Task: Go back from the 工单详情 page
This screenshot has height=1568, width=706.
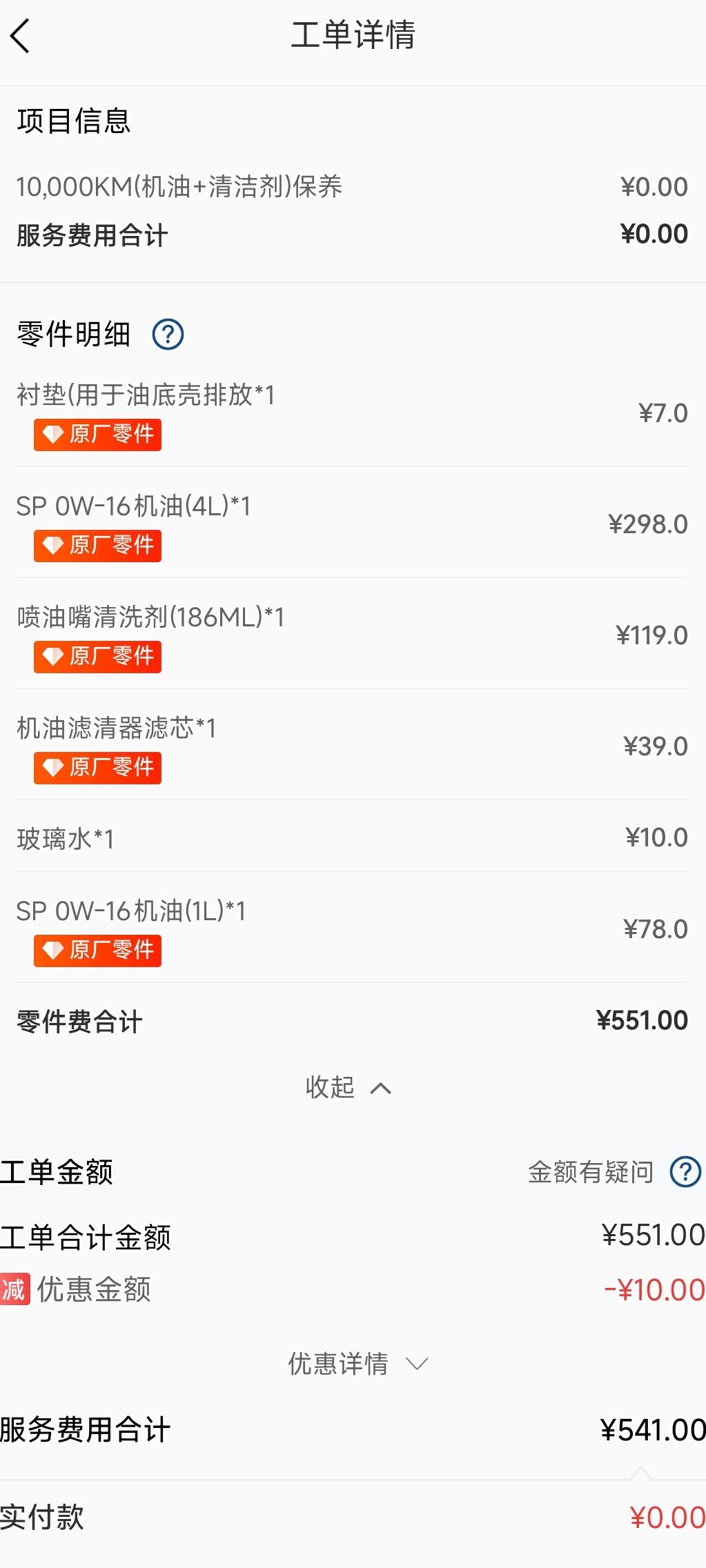Action: [21, 36]
